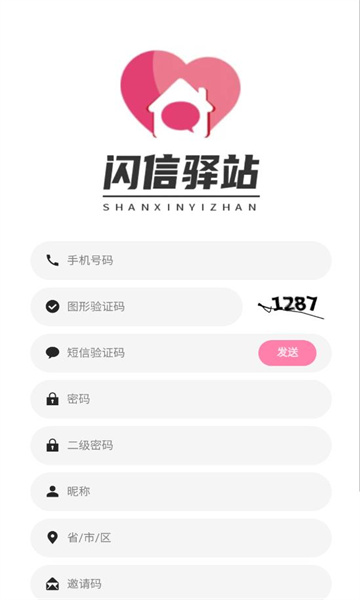Refresh the 1287 captcha image

click(291, 307)
